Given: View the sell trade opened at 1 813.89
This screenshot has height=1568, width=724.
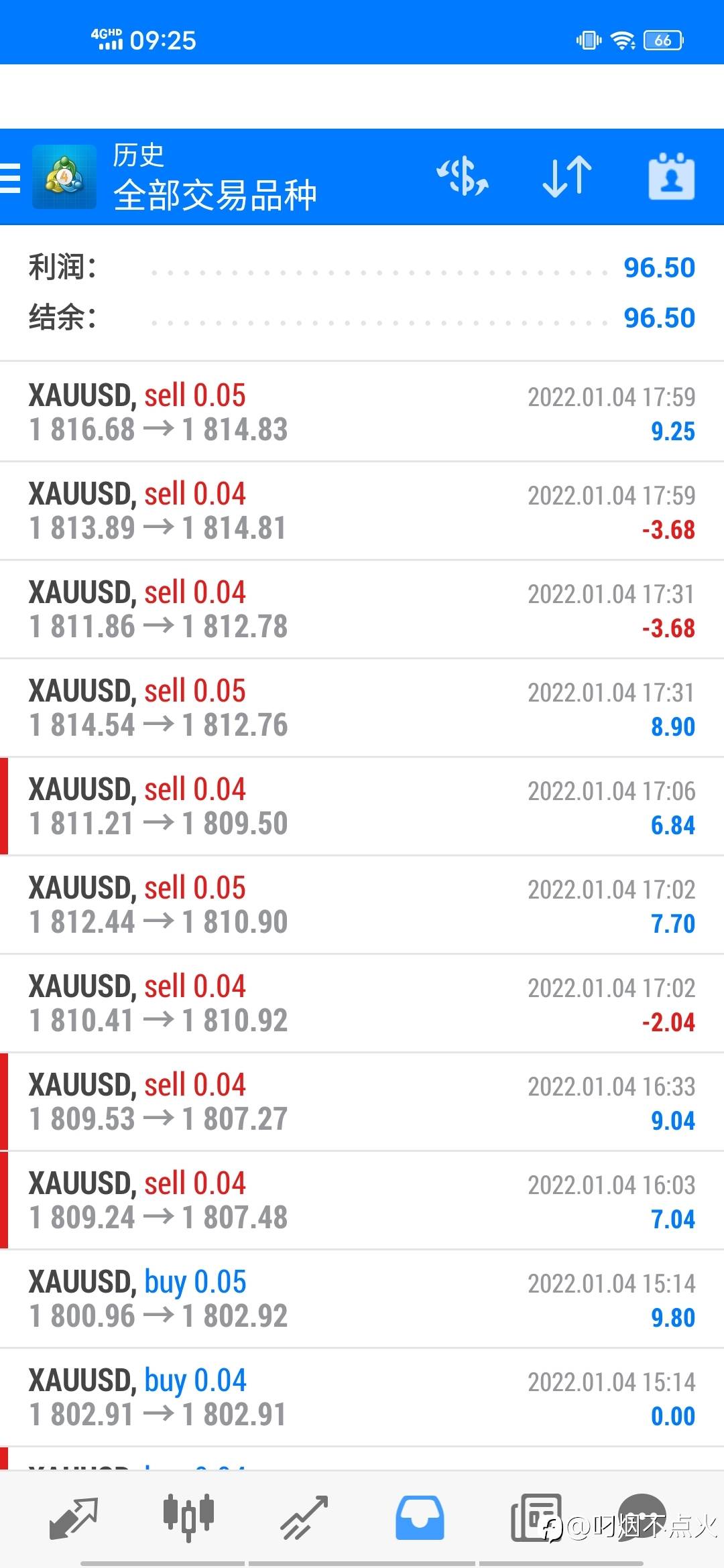Looking at the screenshot, I should pos(362,511).
